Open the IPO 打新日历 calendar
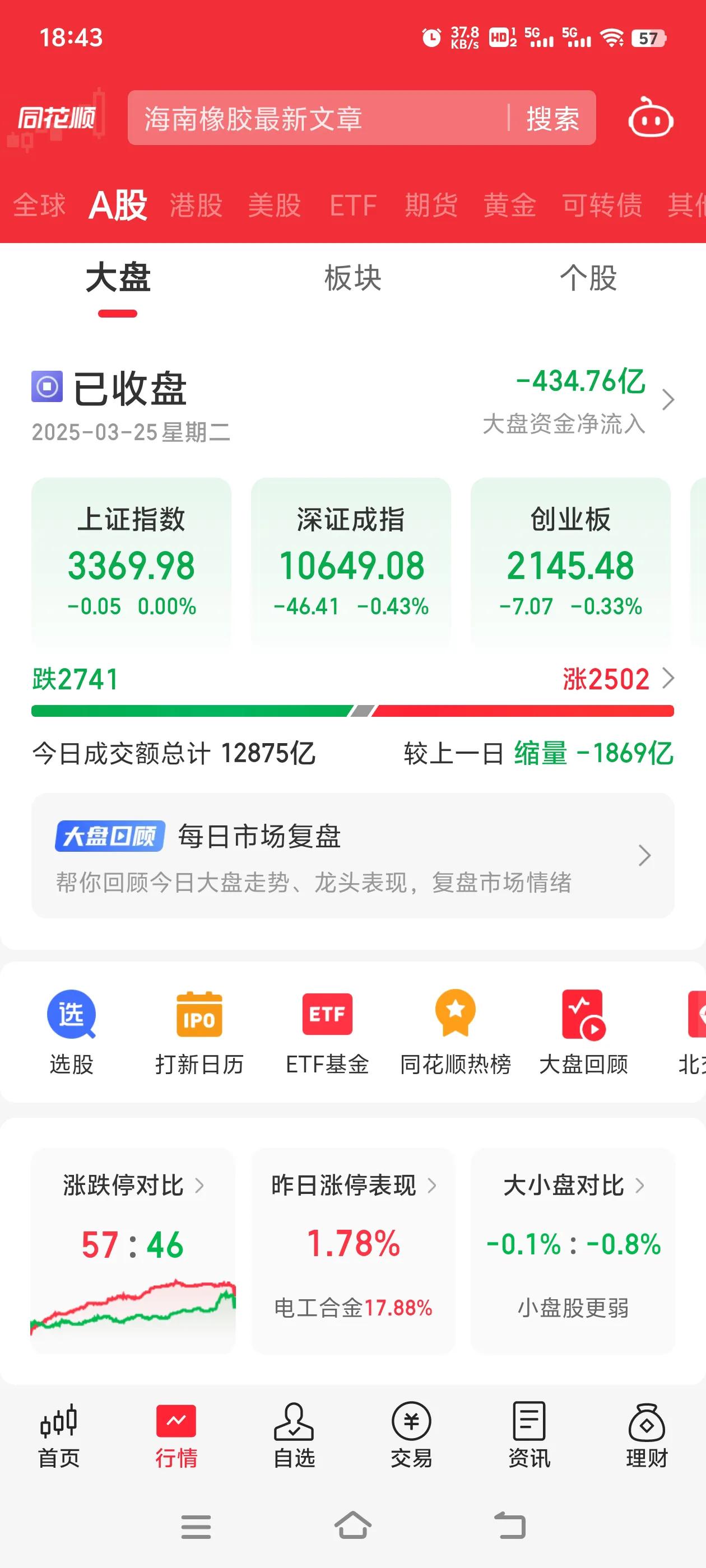 (x=199, y=1030)
